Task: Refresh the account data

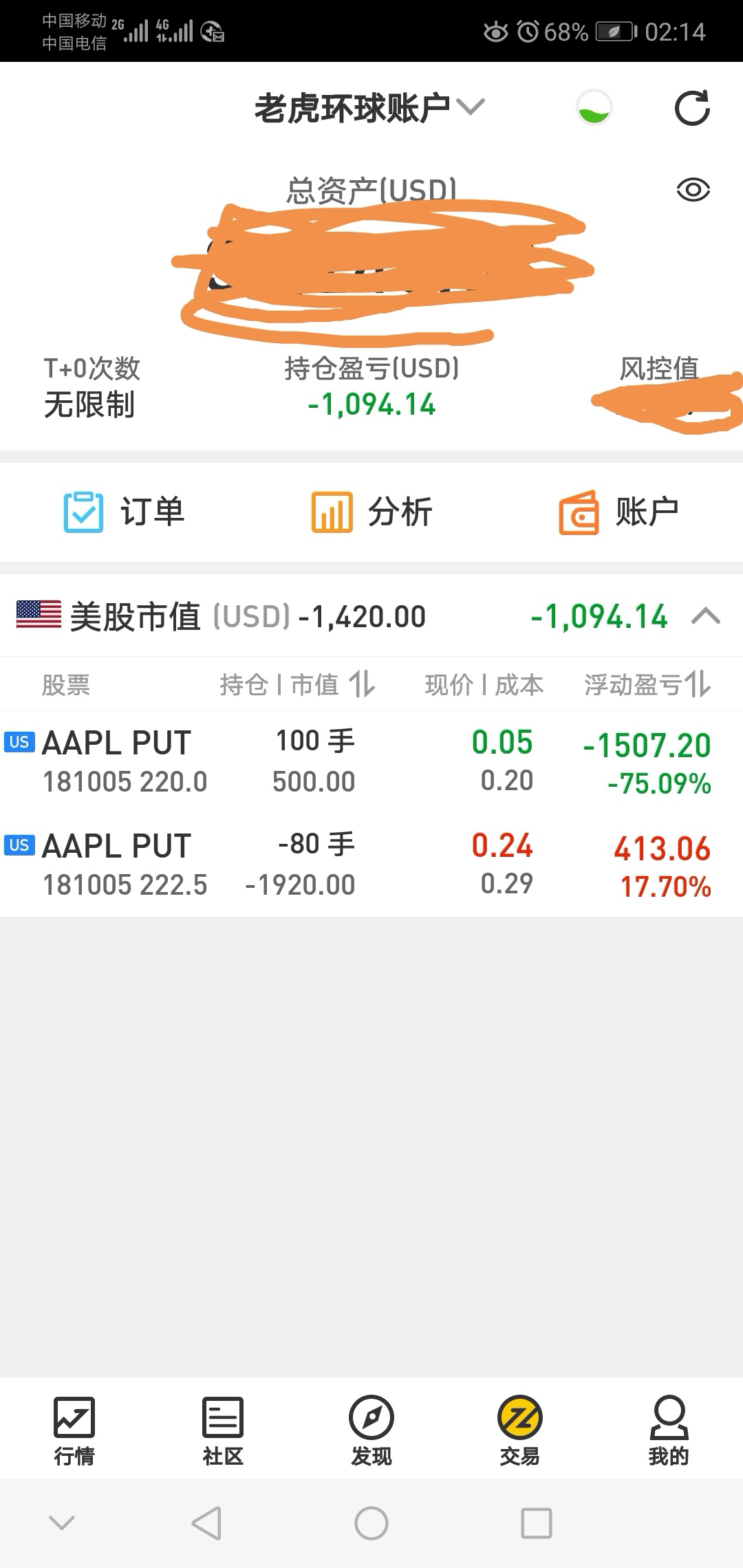Action: (691, 108)
